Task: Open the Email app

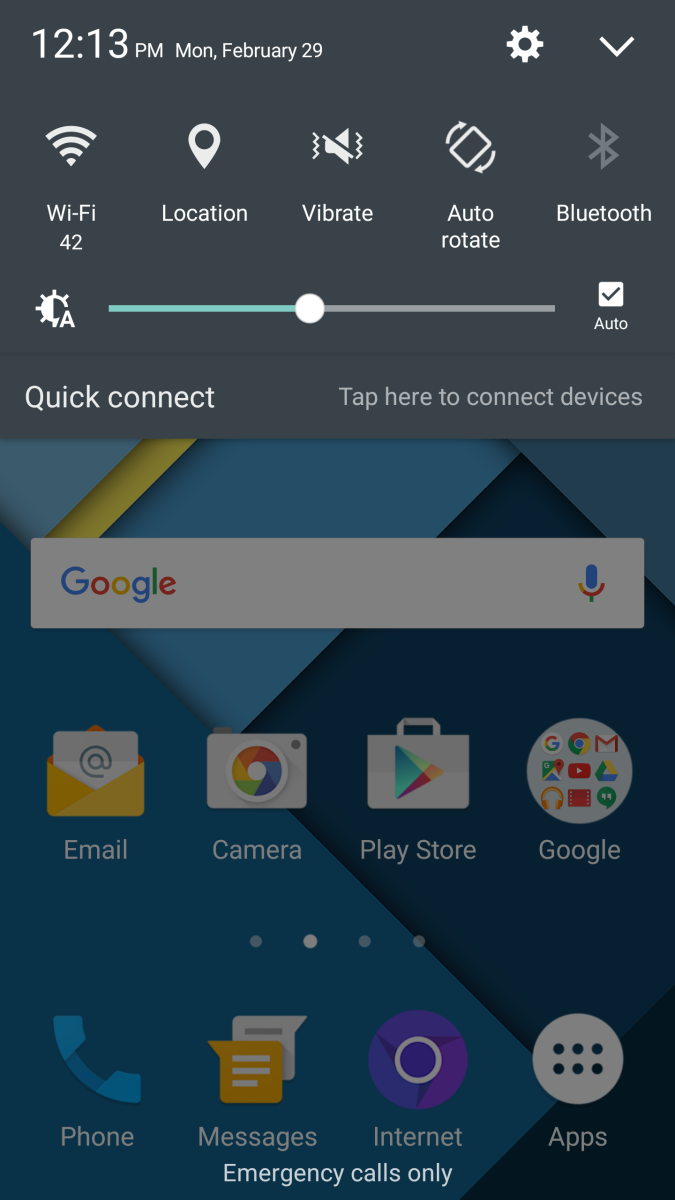Action: point(96,794)
